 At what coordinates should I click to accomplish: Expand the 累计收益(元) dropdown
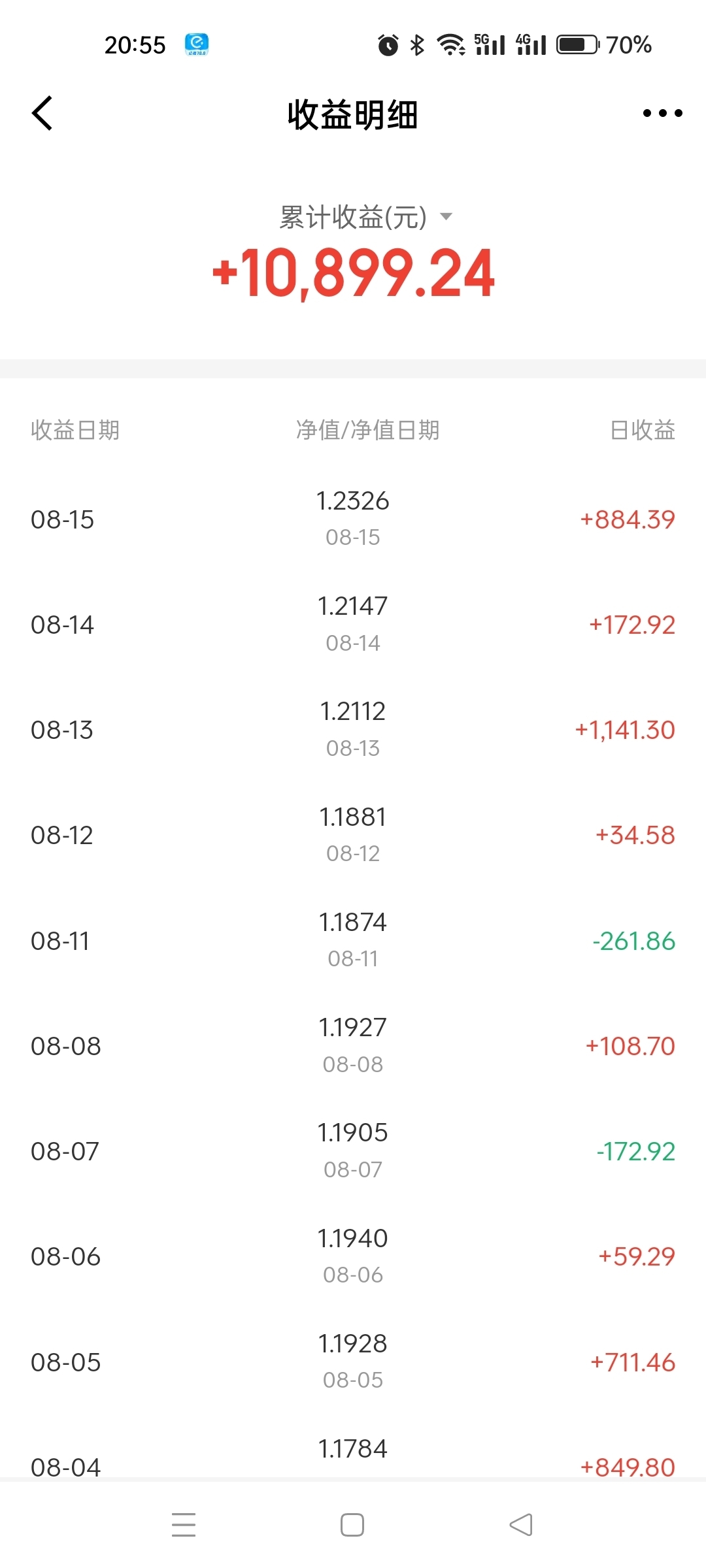tap(365, 217)
